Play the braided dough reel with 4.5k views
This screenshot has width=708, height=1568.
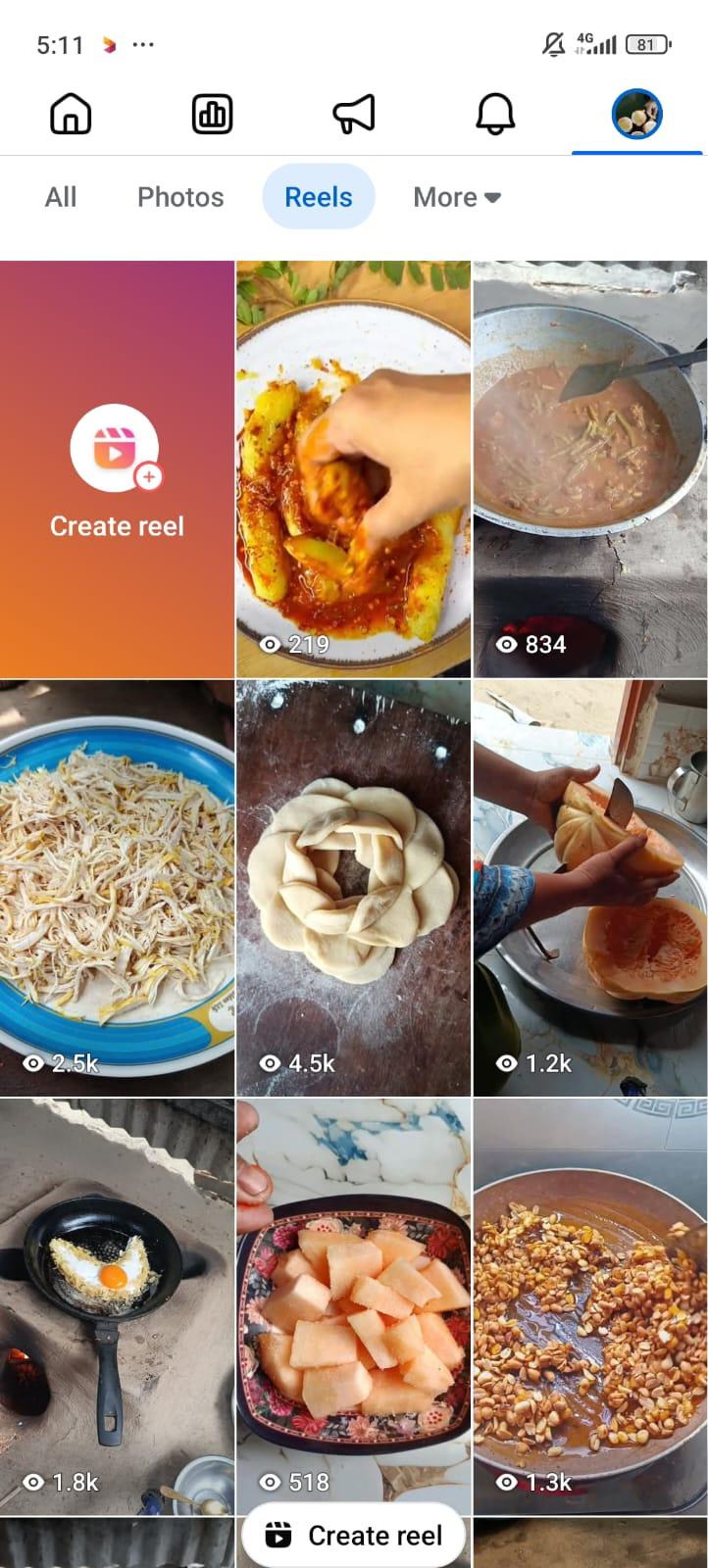[x=353, y=887]
